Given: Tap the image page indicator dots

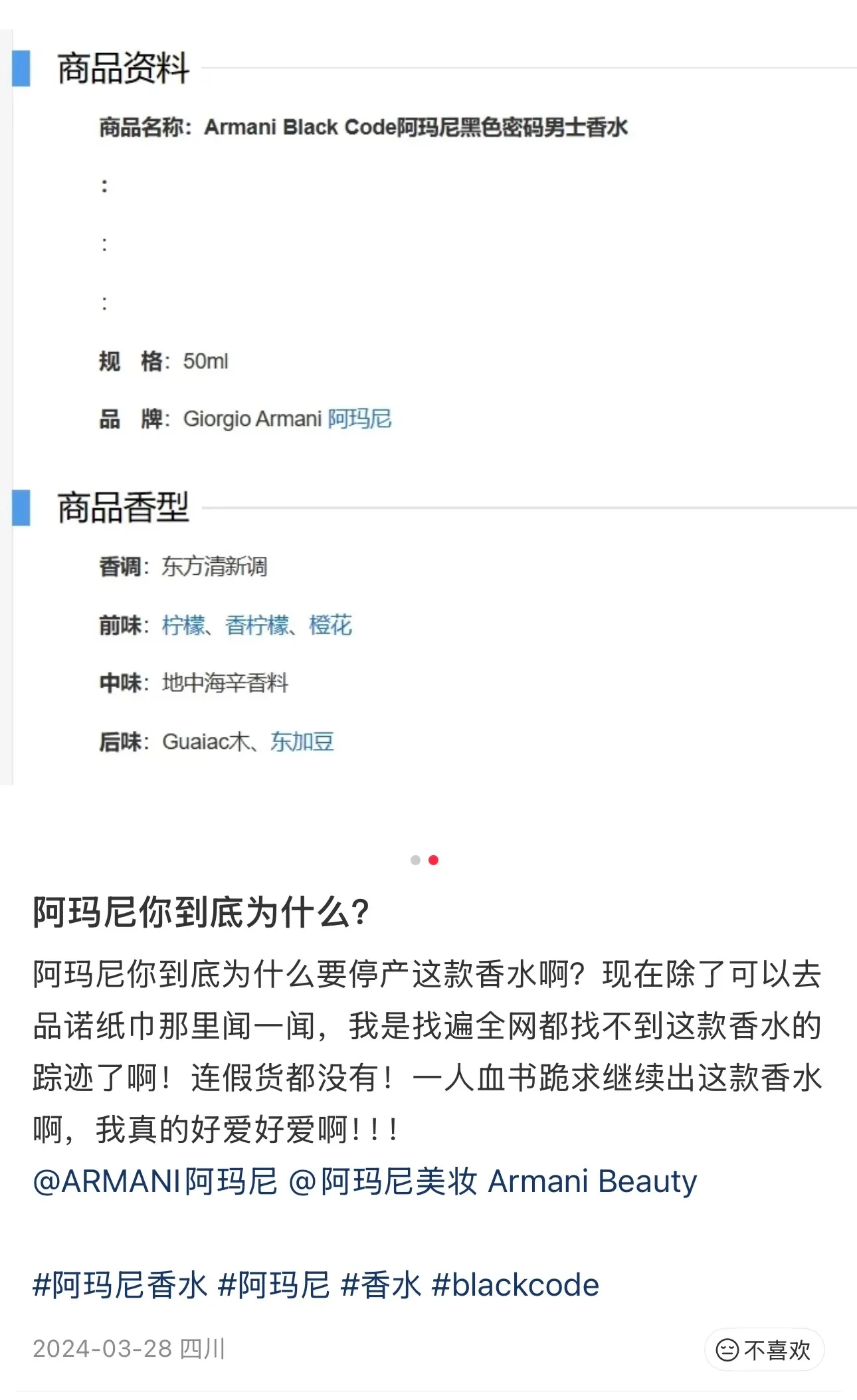Looking at the screenshot, I should 425,860.
